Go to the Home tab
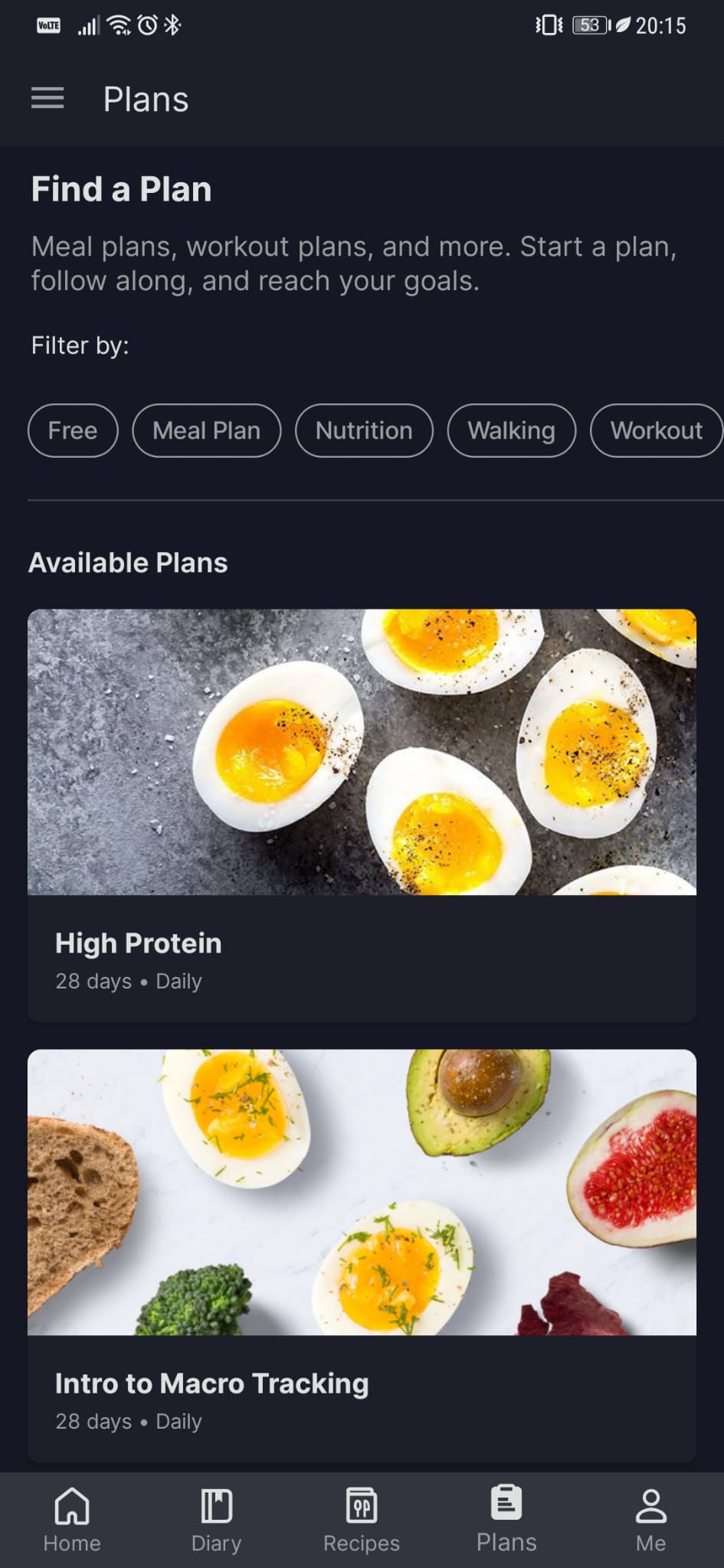This screenshot has height=1568, width=724. coord(72,1519)
